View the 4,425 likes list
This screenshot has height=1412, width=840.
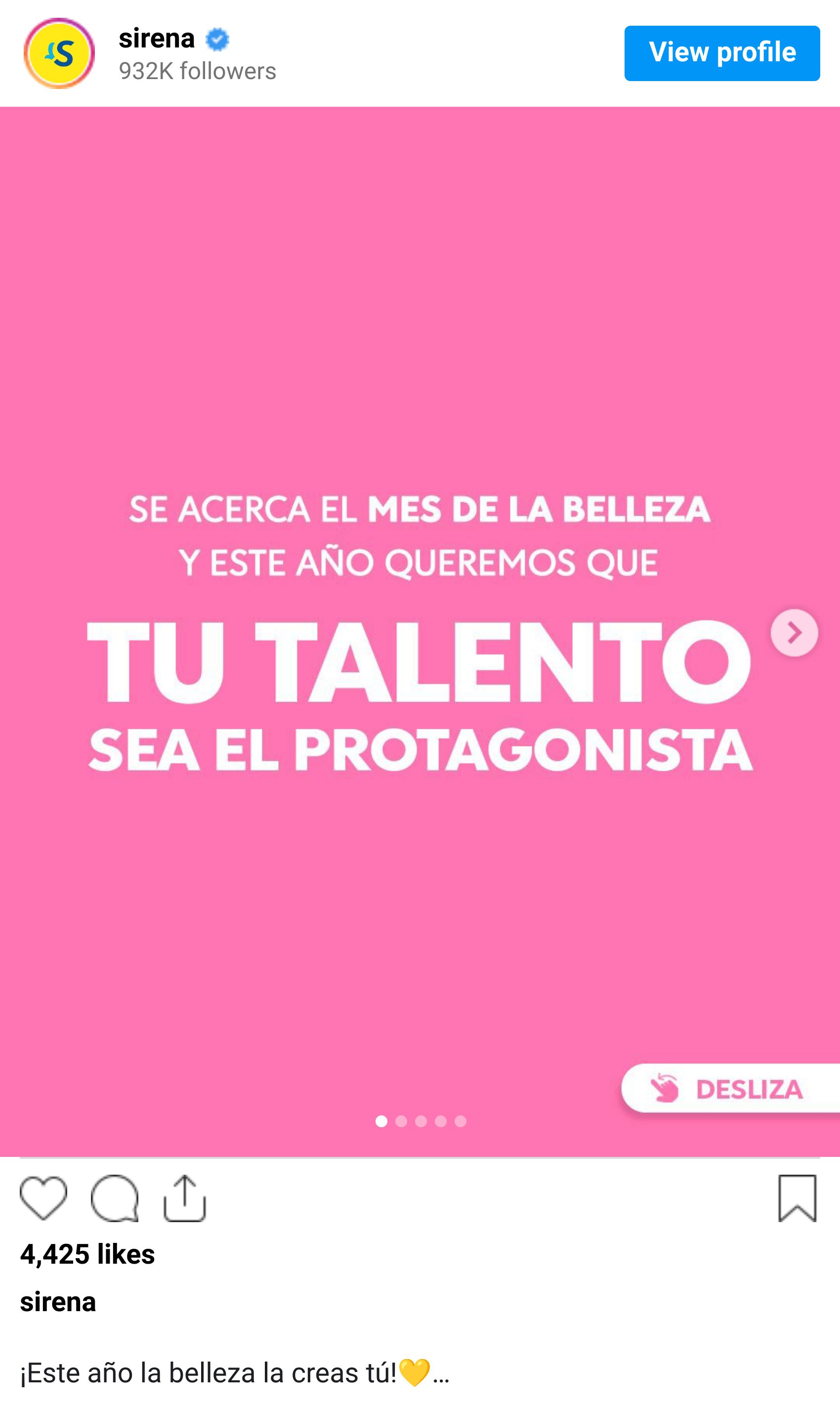87,1254
